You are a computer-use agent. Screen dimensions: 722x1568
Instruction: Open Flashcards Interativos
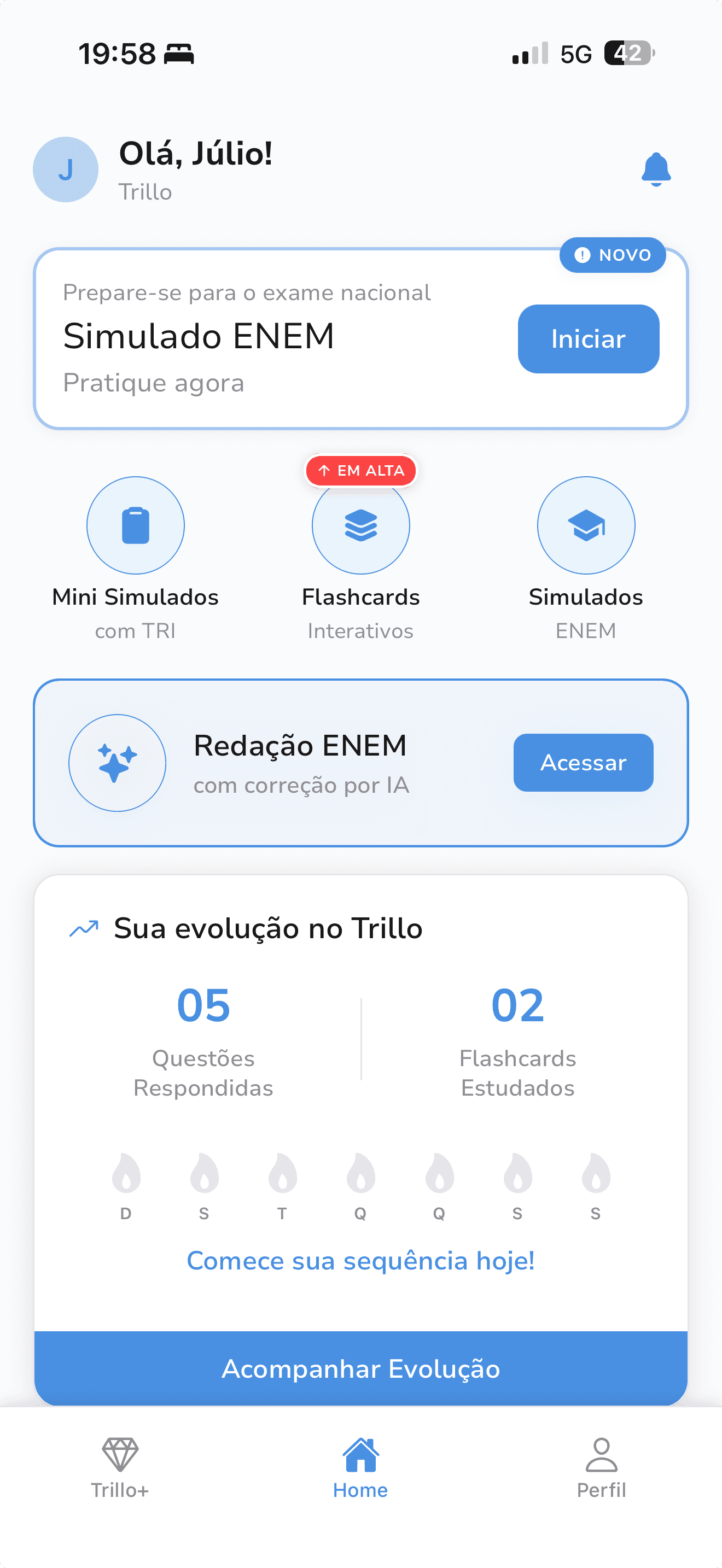click(x=360, y=525)
